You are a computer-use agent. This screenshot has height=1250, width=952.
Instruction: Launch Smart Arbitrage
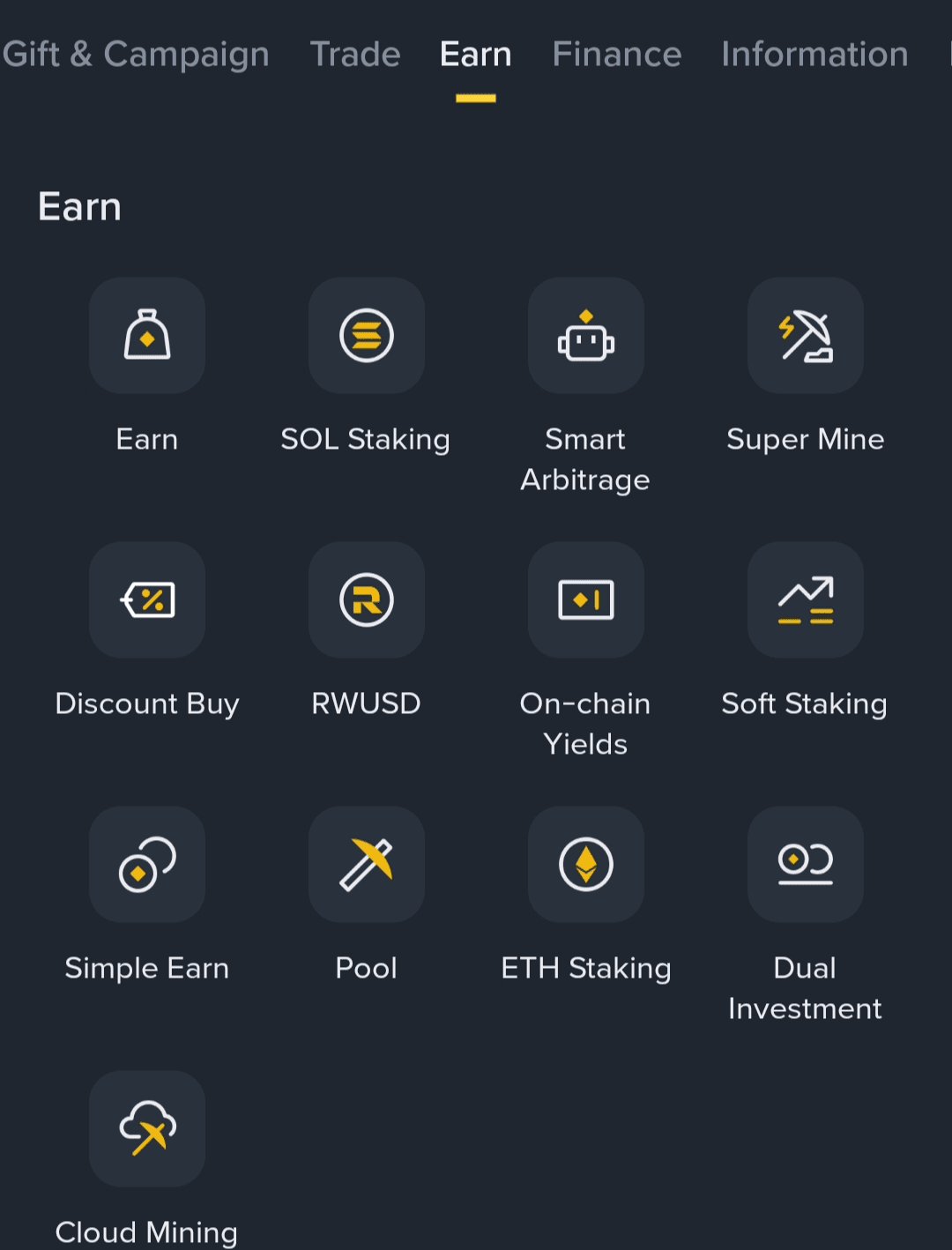click(585, 336)
